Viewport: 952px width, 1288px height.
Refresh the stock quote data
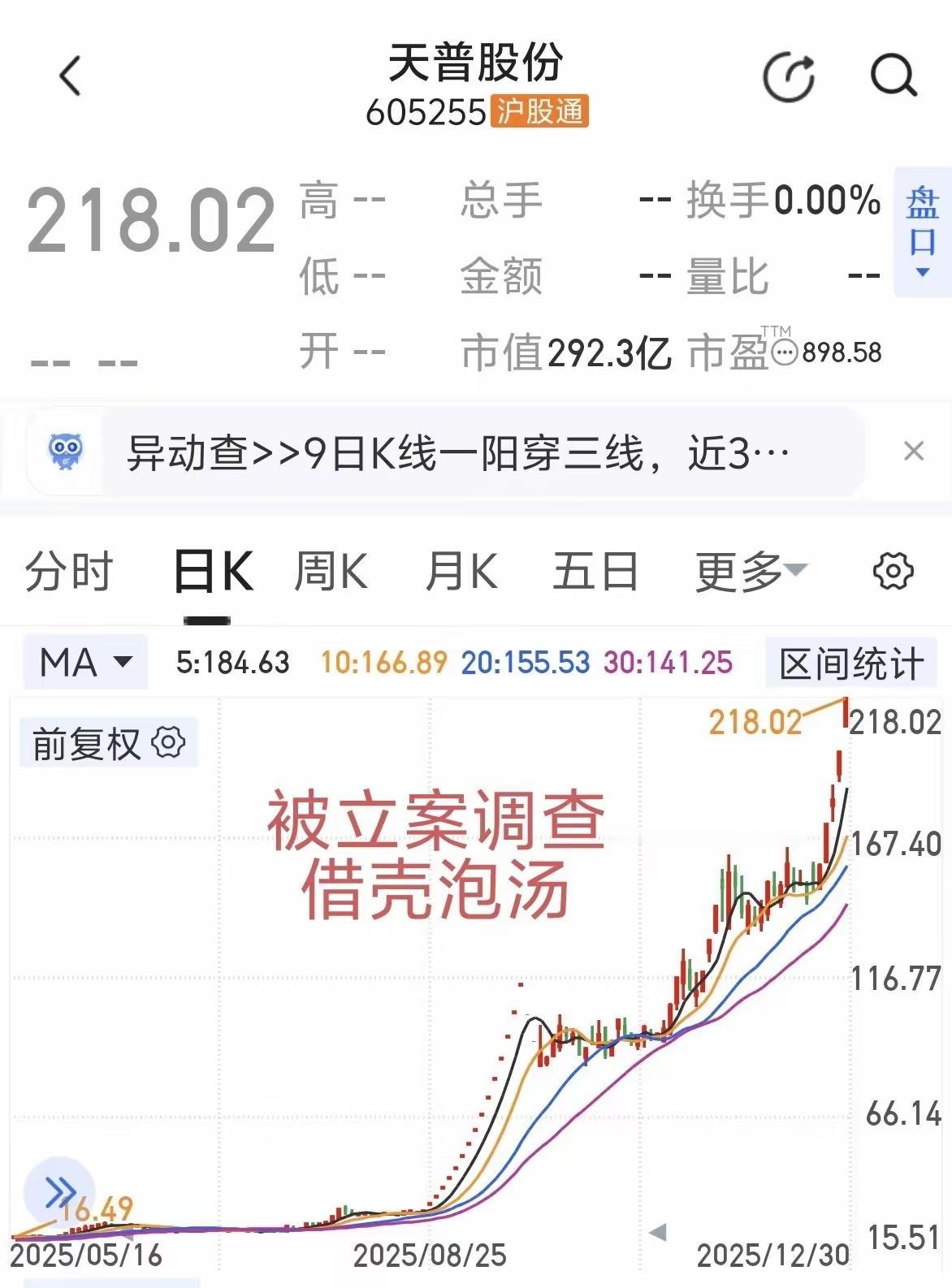pos(787,76)
